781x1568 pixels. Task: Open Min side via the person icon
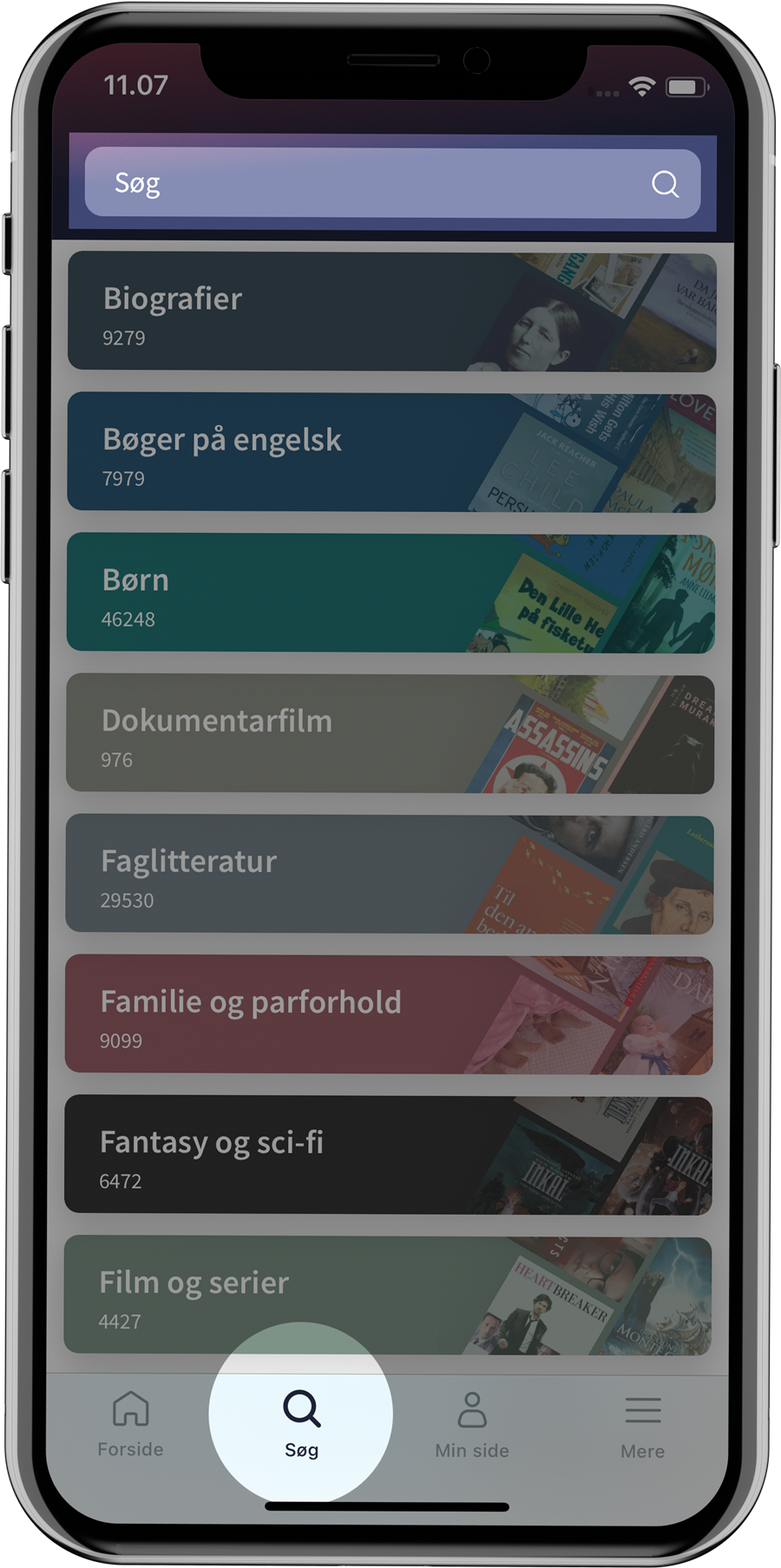[x=472, y=1409]
